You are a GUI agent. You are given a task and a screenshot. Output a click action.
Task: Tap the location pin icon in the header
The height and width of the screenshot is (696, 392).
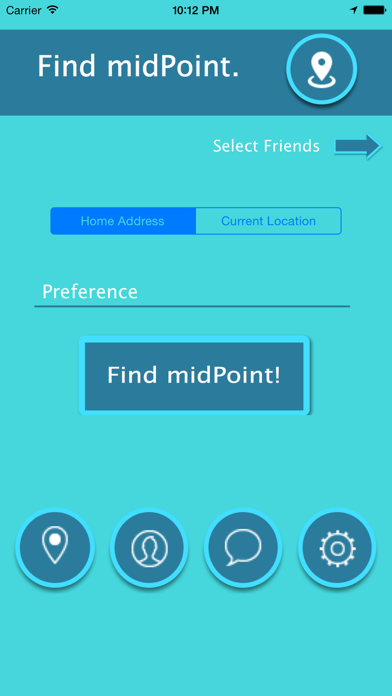click(x=321, y=69)
